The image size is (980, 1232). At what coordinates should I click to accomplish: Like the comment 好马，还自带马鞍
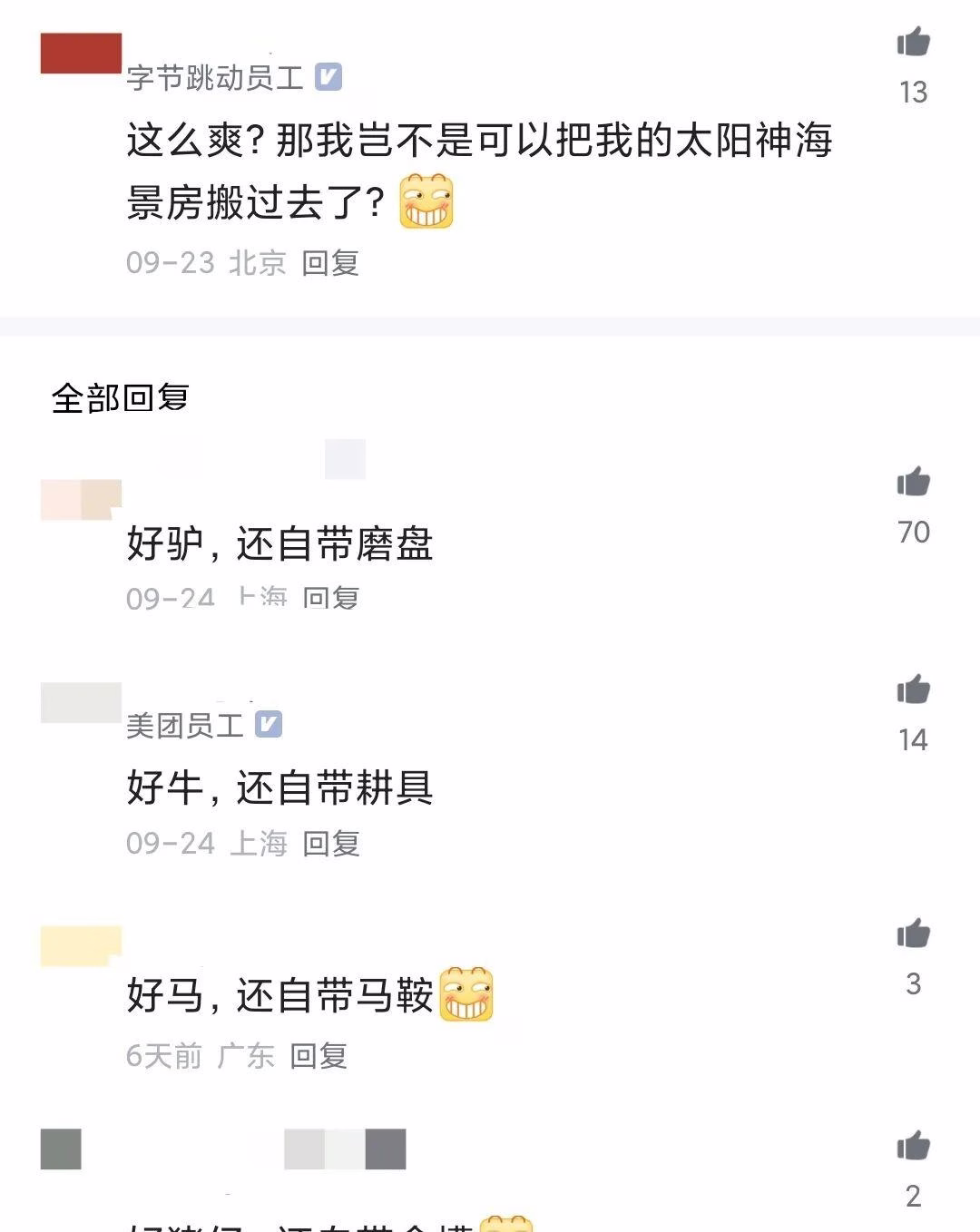(913, 934)
